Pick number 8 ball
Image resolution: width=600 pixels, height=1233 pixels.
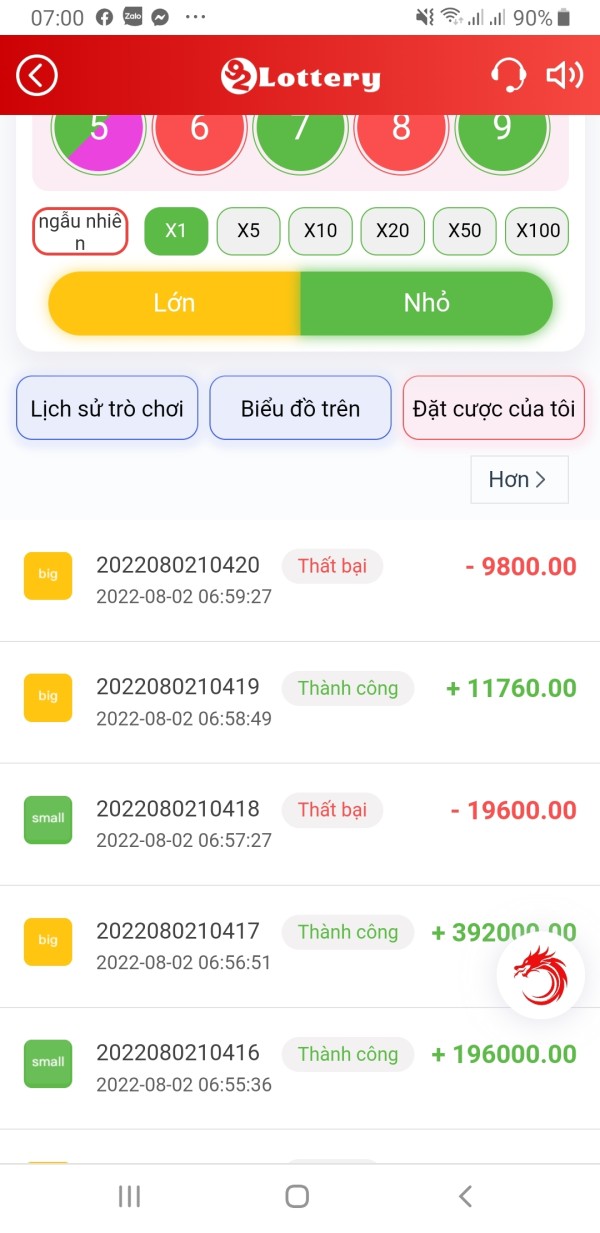(x=401, y=129)
